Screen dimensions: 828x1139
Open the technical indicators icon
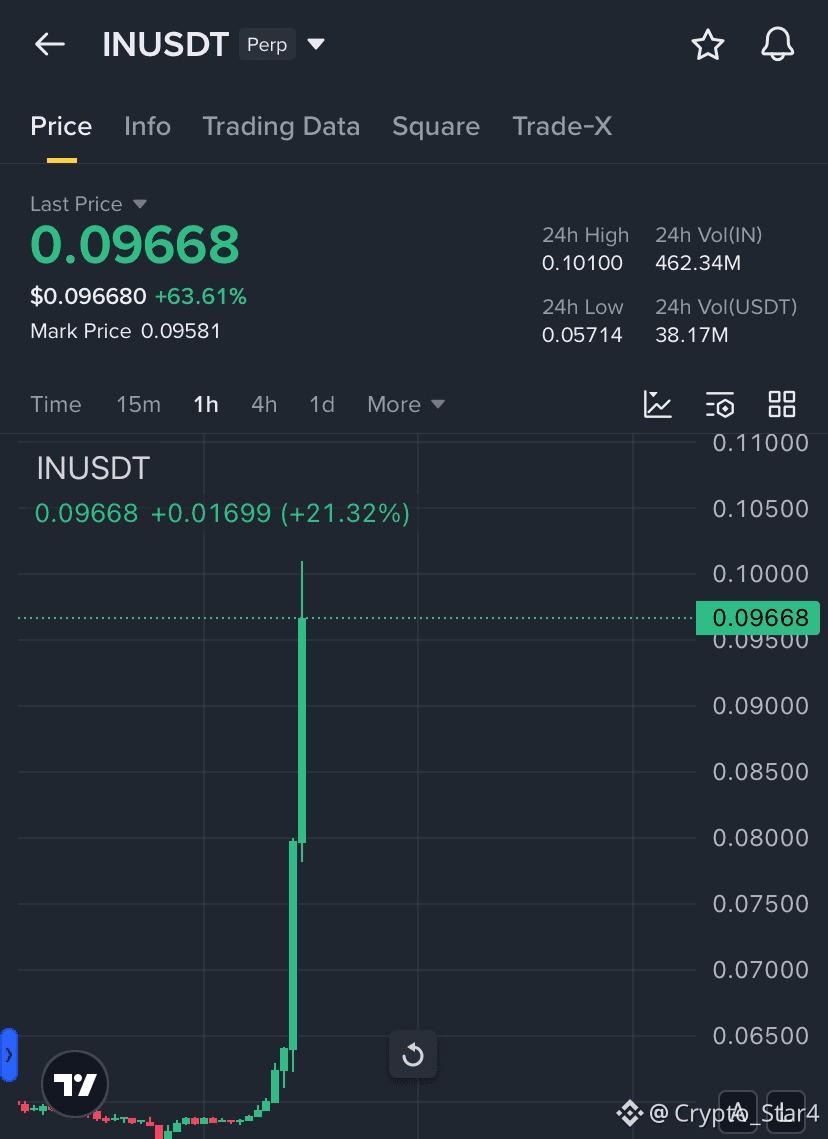720,404
